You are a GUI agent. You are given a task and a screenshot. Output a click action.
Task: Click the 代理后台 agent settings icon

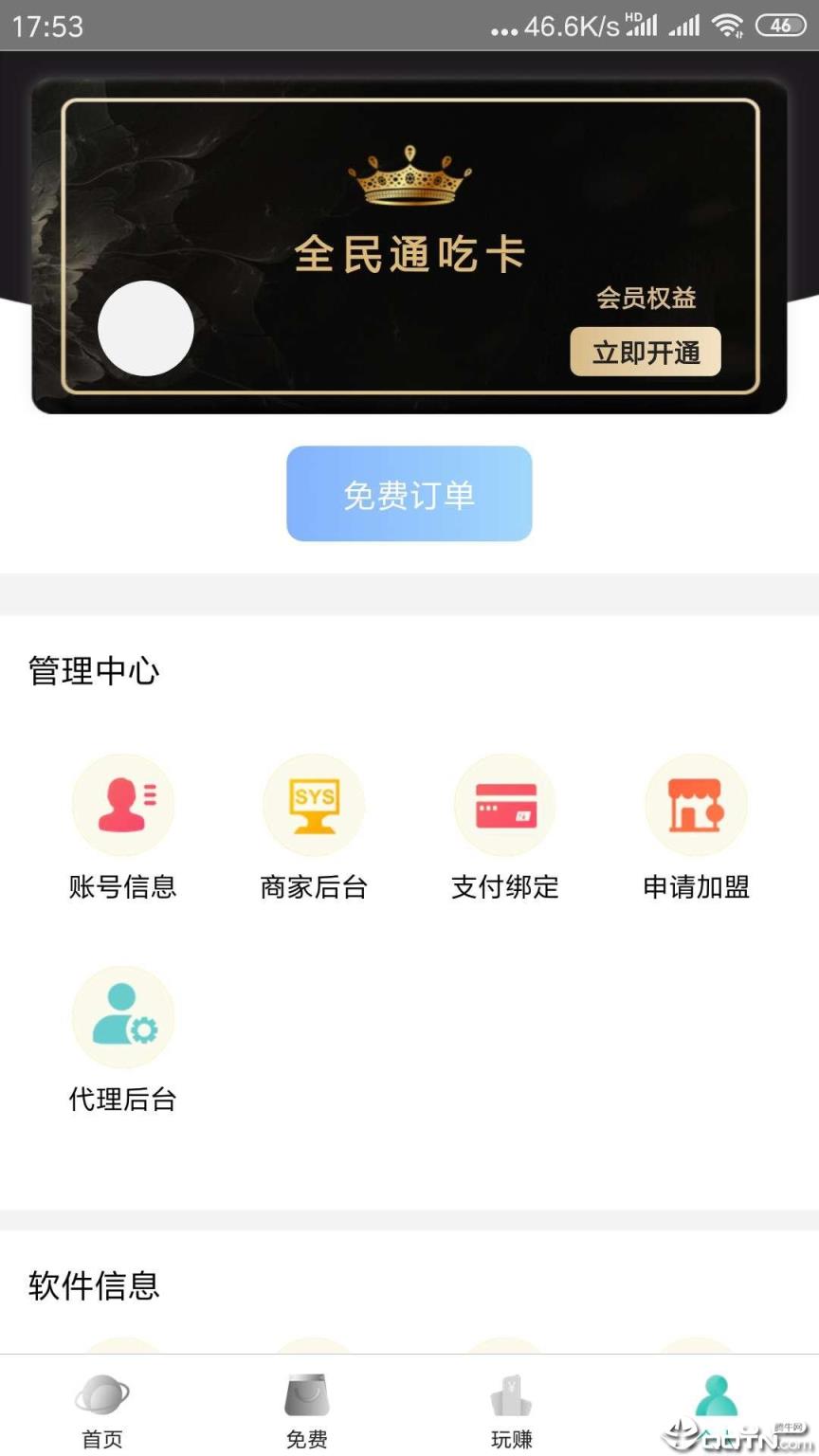(123, 1016)
